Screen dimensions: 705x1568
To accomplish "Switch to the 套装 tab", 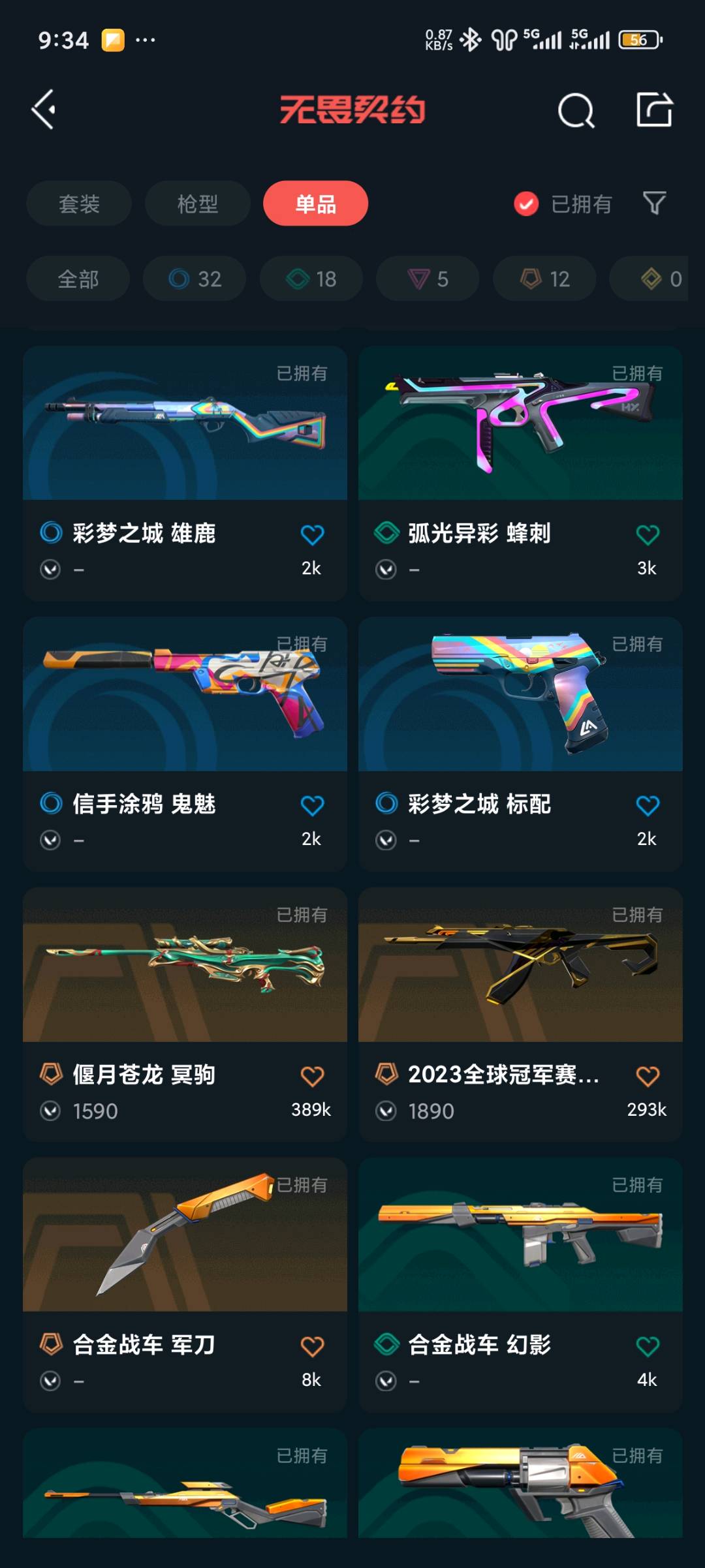I will click(x=79, y=204).
